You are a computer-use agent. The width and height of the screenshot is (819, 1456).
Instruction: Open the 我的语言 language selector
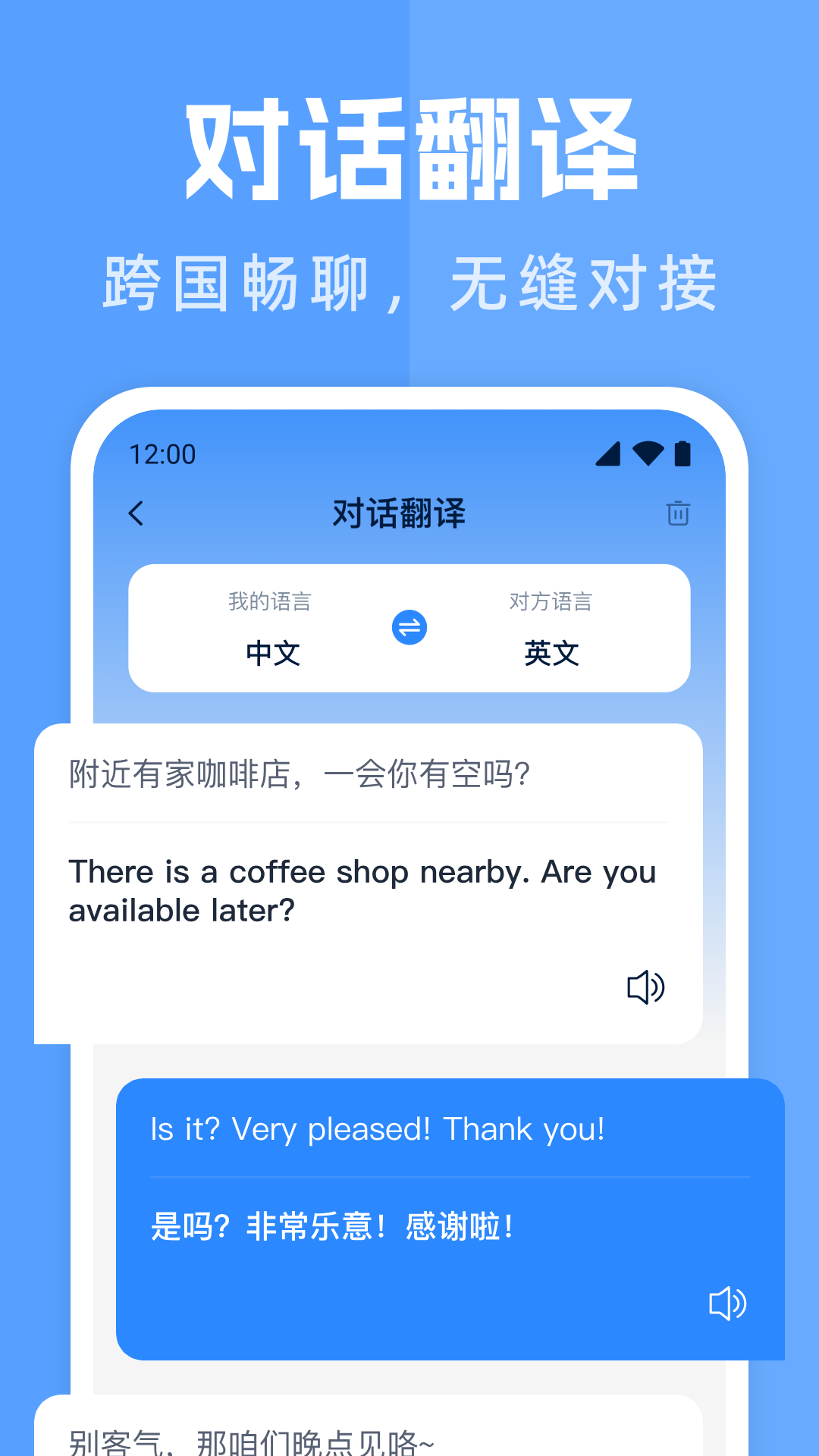tap(271, 629)
